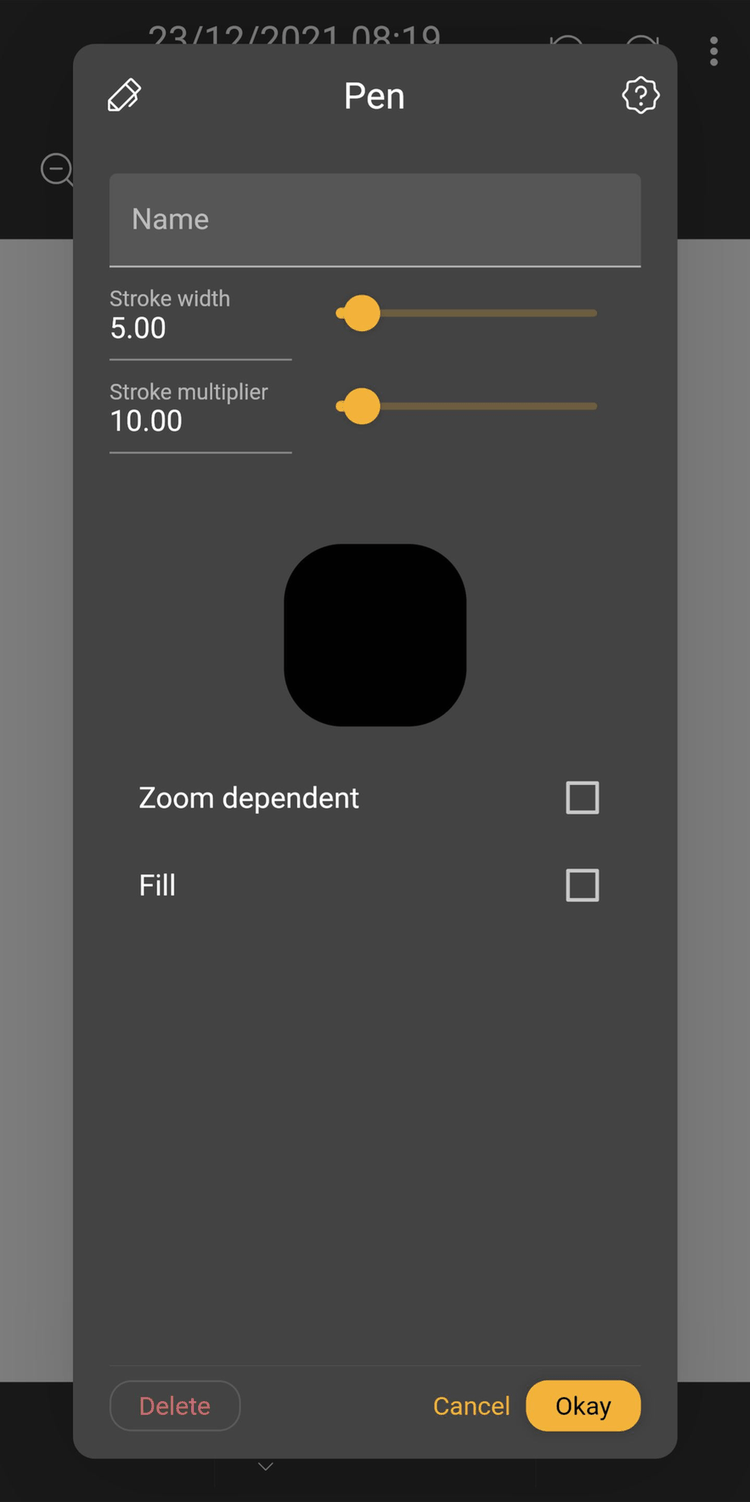Image resolution: width=750 pixels, height=1502 pixels.
Task: Click Cancel to dismiss the dialog
Action: pos(471,1405)
